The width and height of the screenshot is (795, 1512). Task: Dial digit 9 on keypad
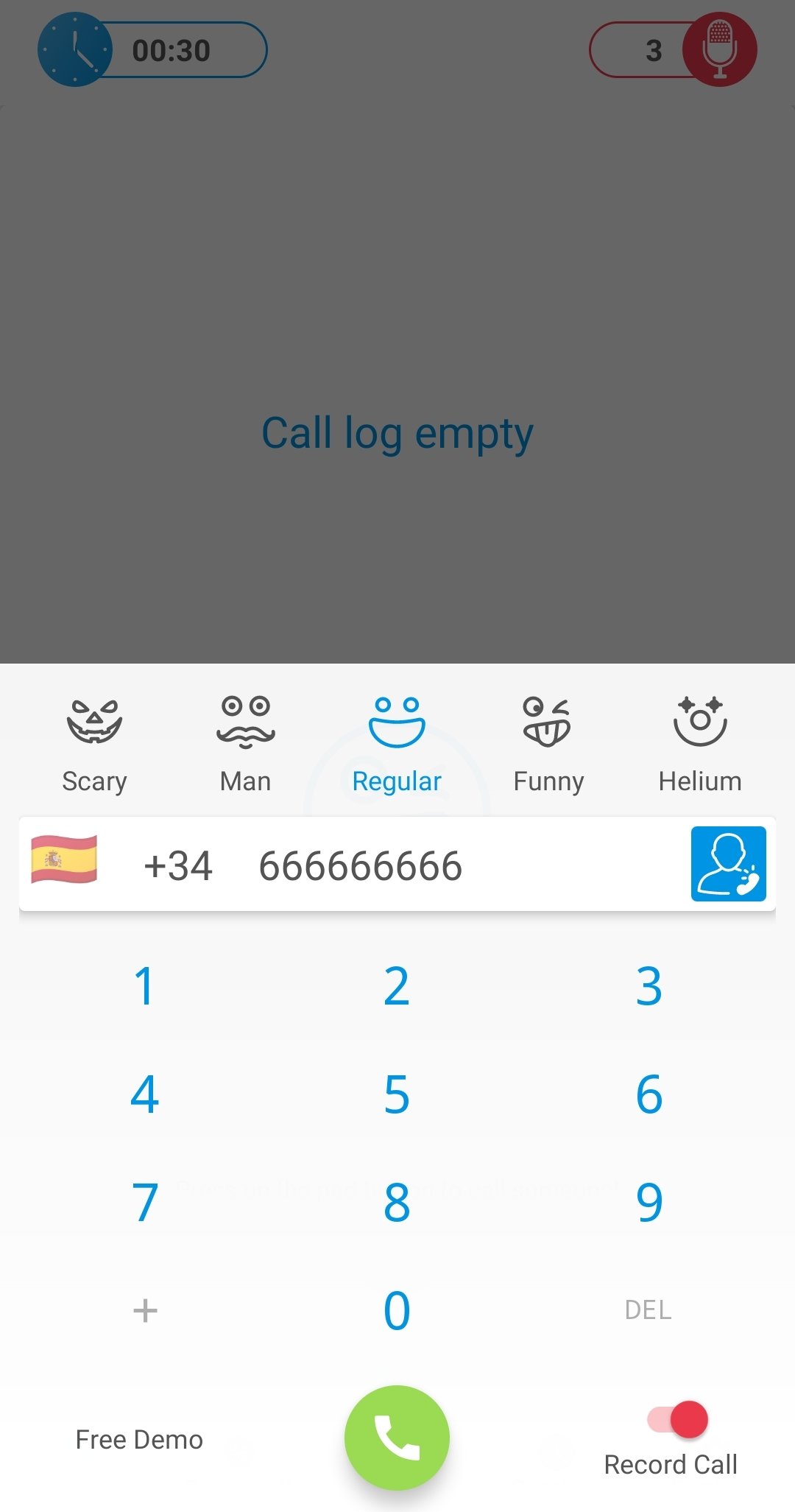tap(649, 1203)
